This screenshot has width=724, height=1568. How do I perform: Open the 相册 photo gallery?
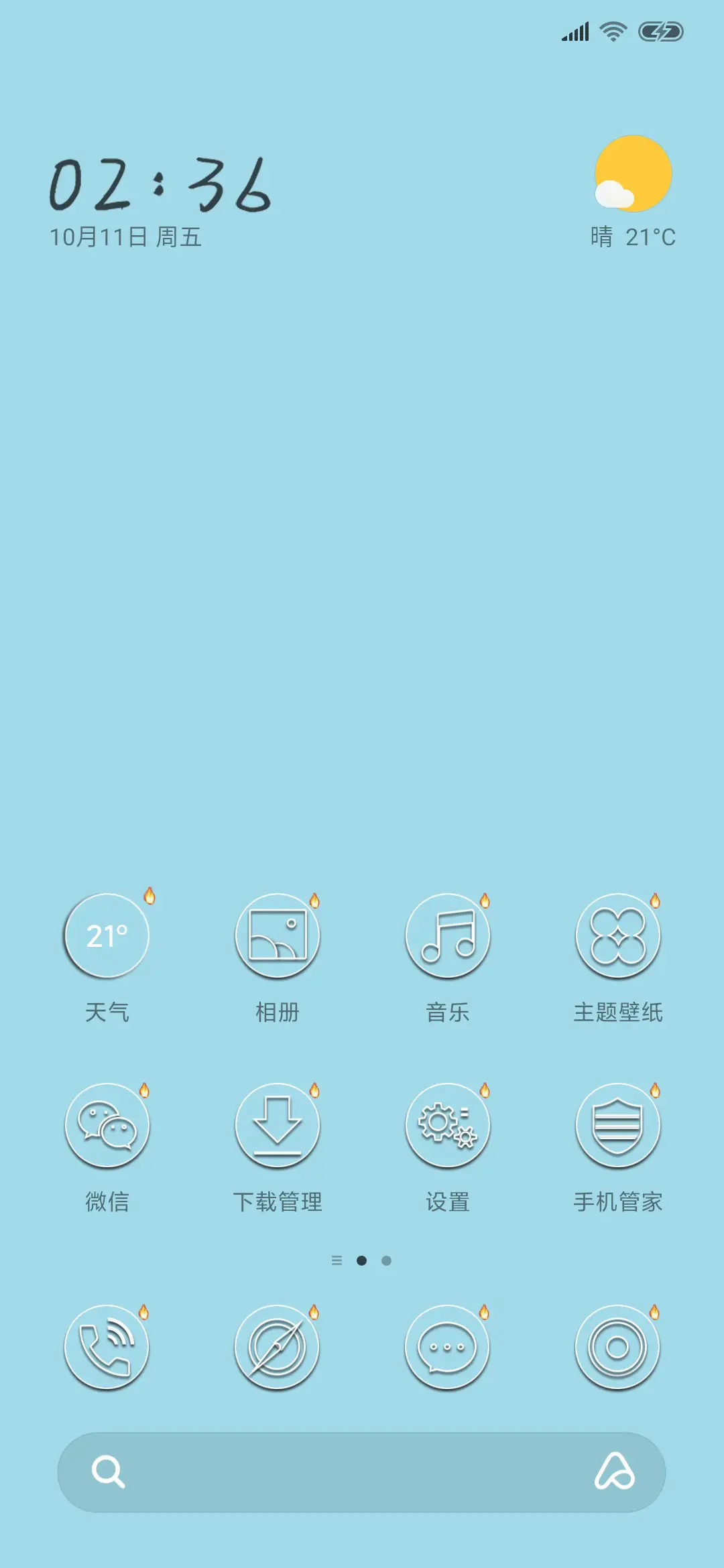(x=277, y=936)
